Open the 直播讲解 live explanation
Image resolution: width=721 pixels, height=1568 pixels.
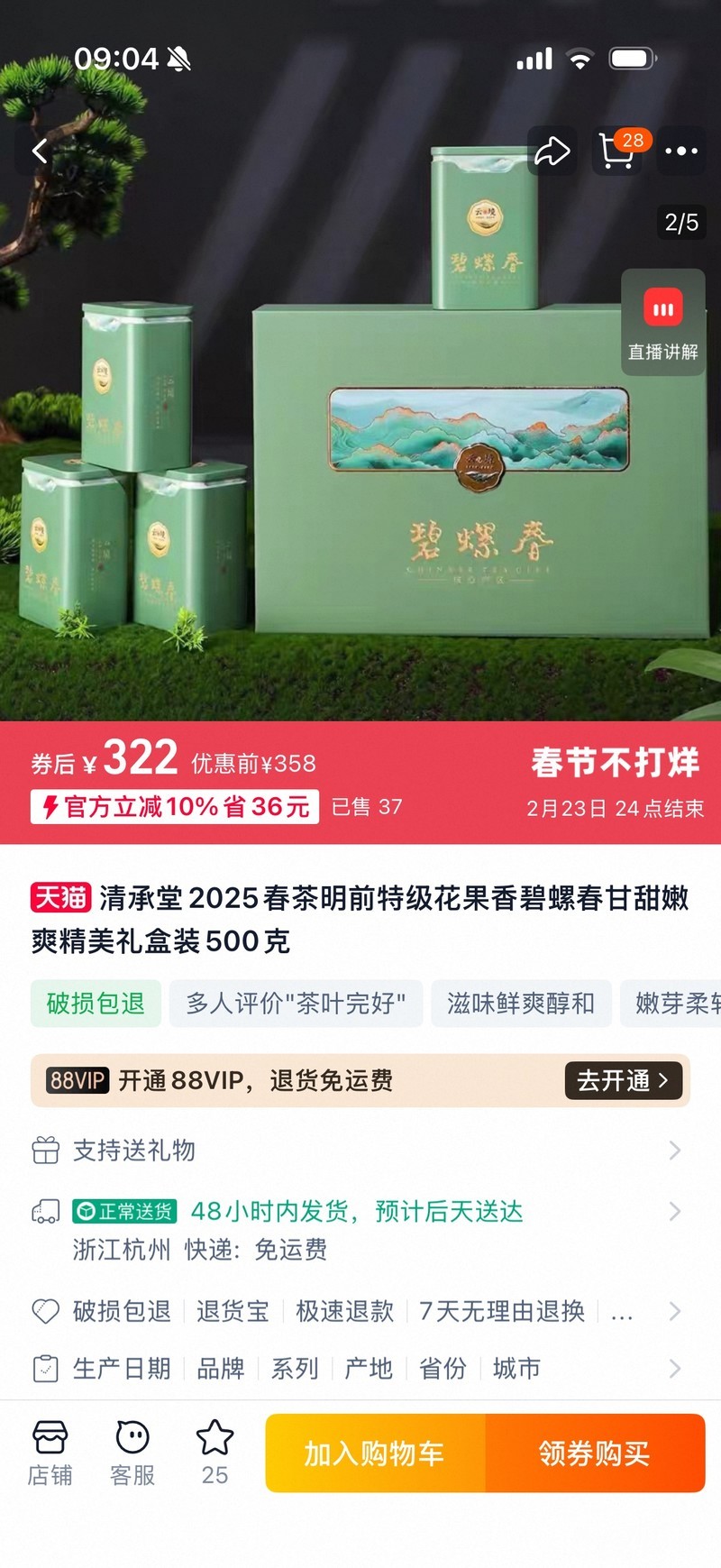[x=662, y=322]
